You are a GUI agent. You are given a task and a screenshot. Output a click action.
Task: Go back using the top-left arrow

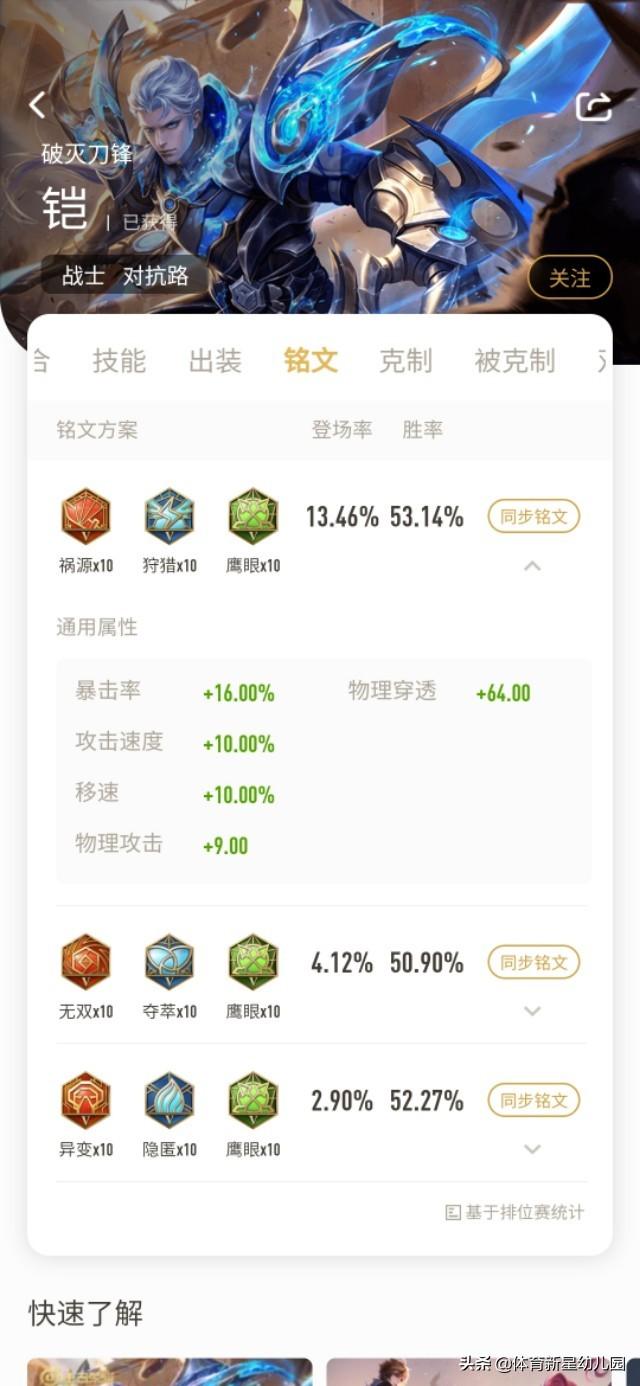coord(38,104)
